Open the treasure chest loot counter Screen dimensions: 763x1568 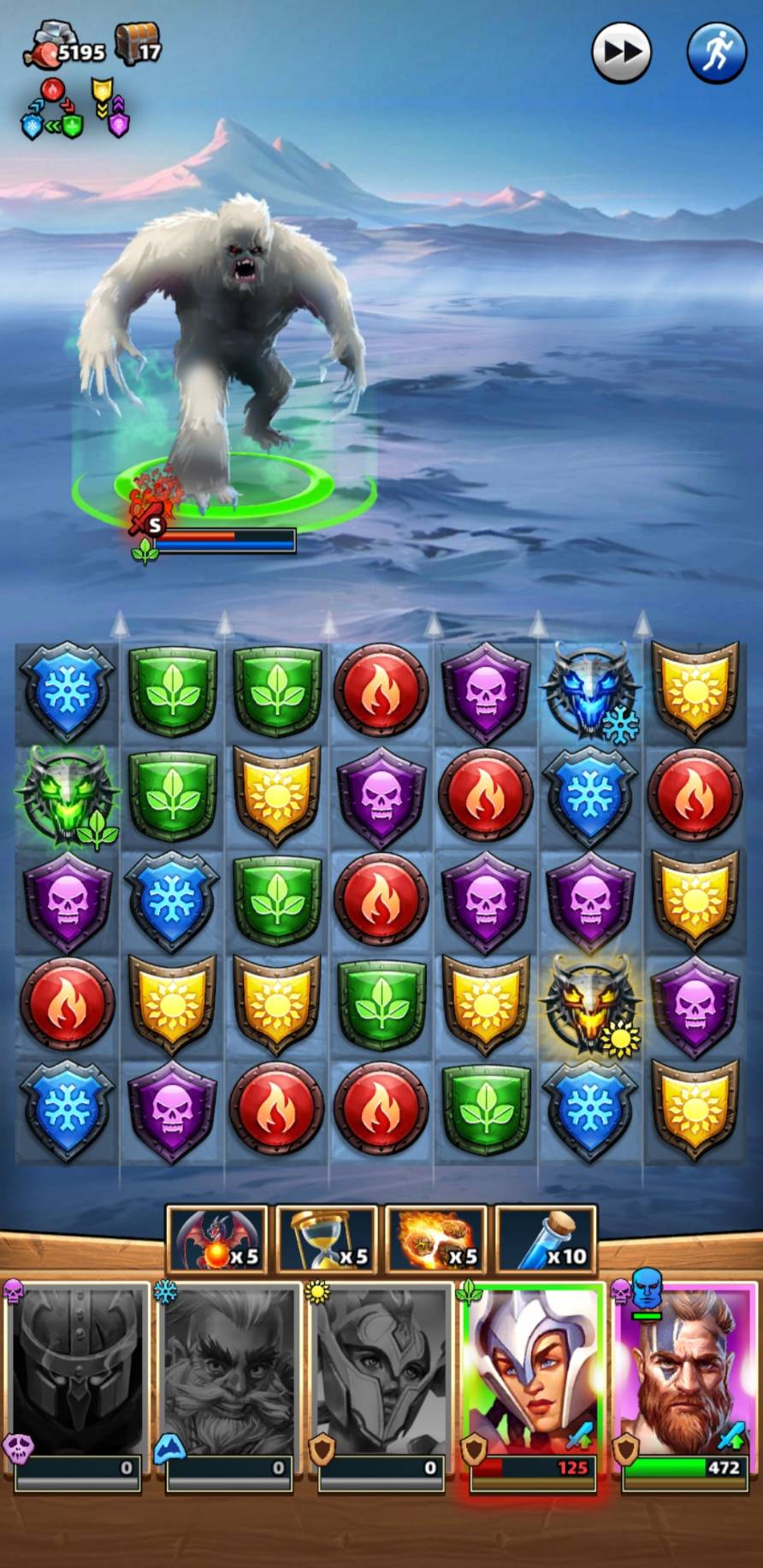point(139,44)
